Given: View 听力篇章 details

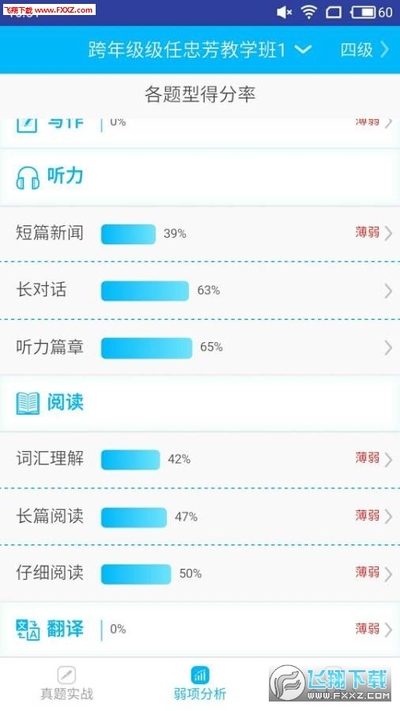Looking at the screenshot, I should (x=200, y=347).
